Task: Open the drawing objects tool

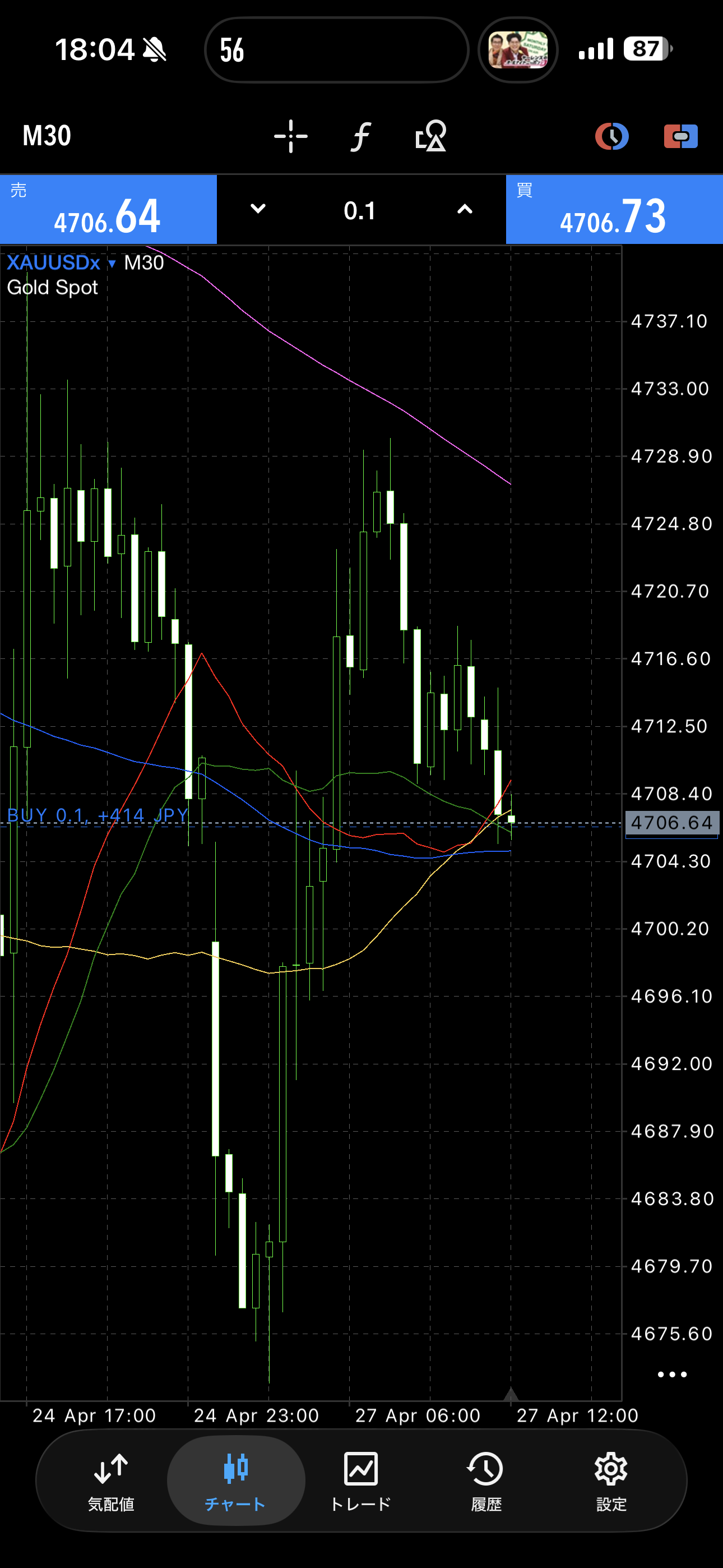Action: pyautogui.click(x=430, y=136)
